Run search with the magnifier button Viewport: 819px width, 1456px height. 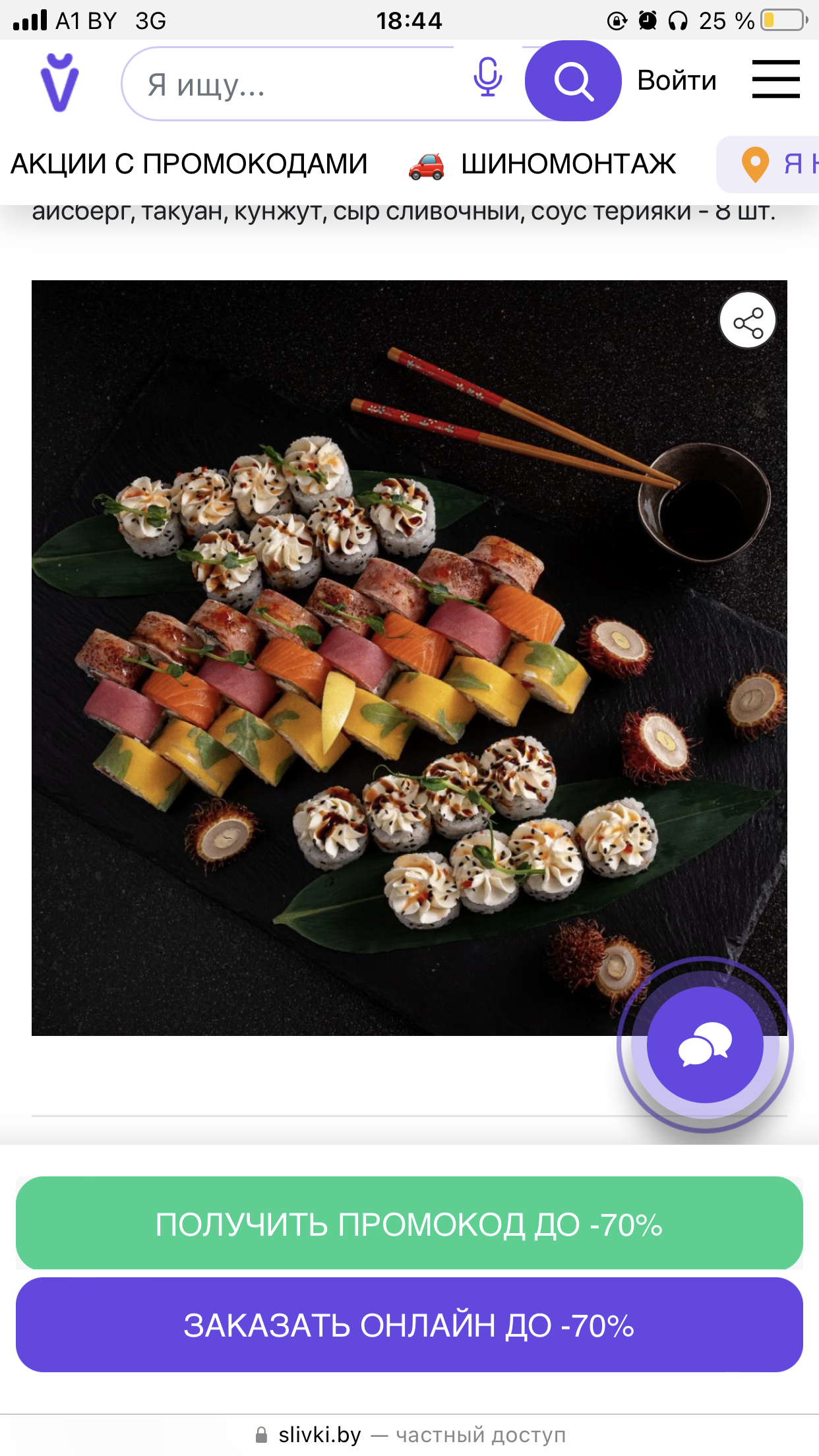coord(573,80)
